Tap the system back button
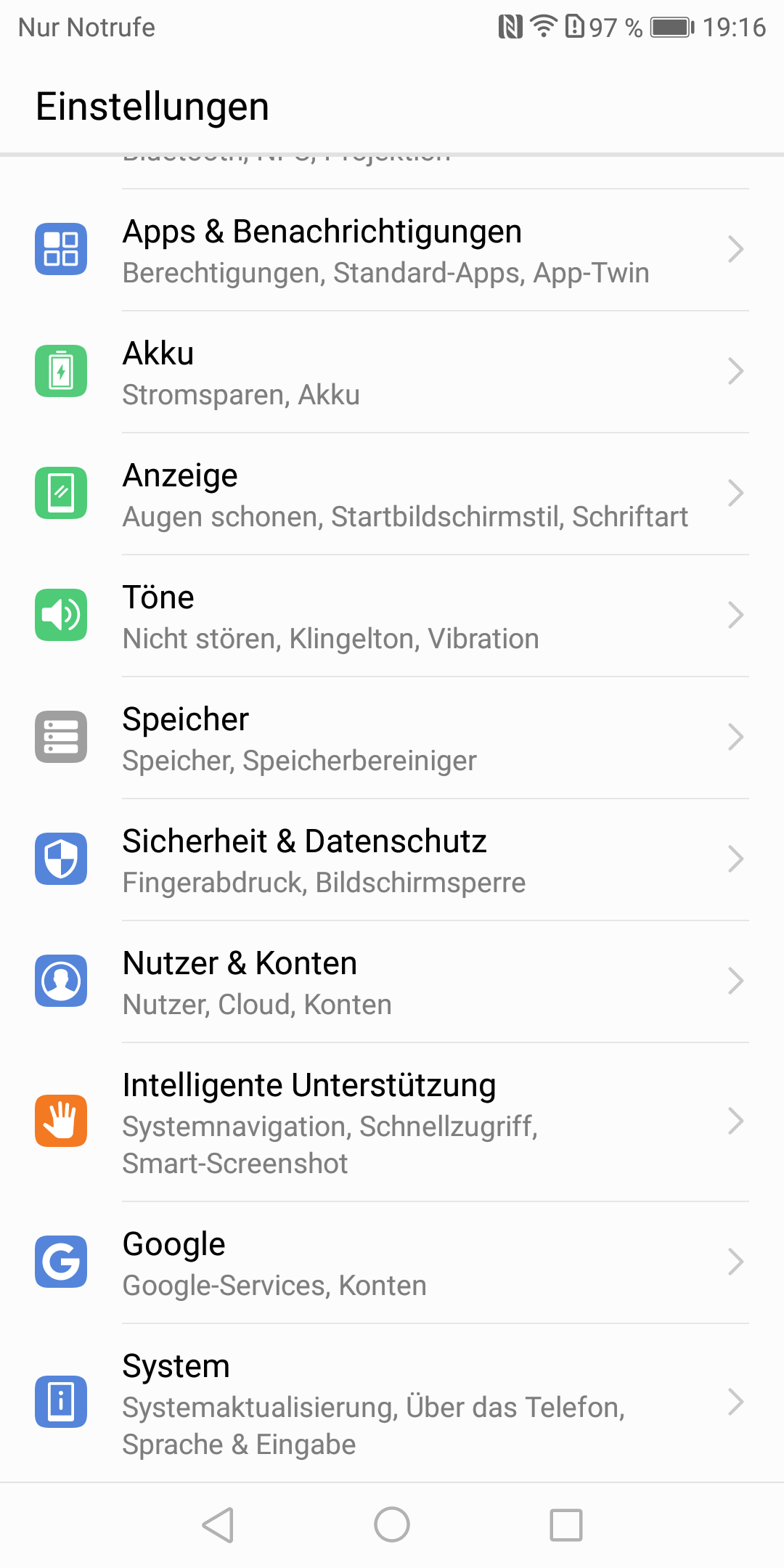The width and height of the screenshot is (784, 1568). coord(218,1524)
